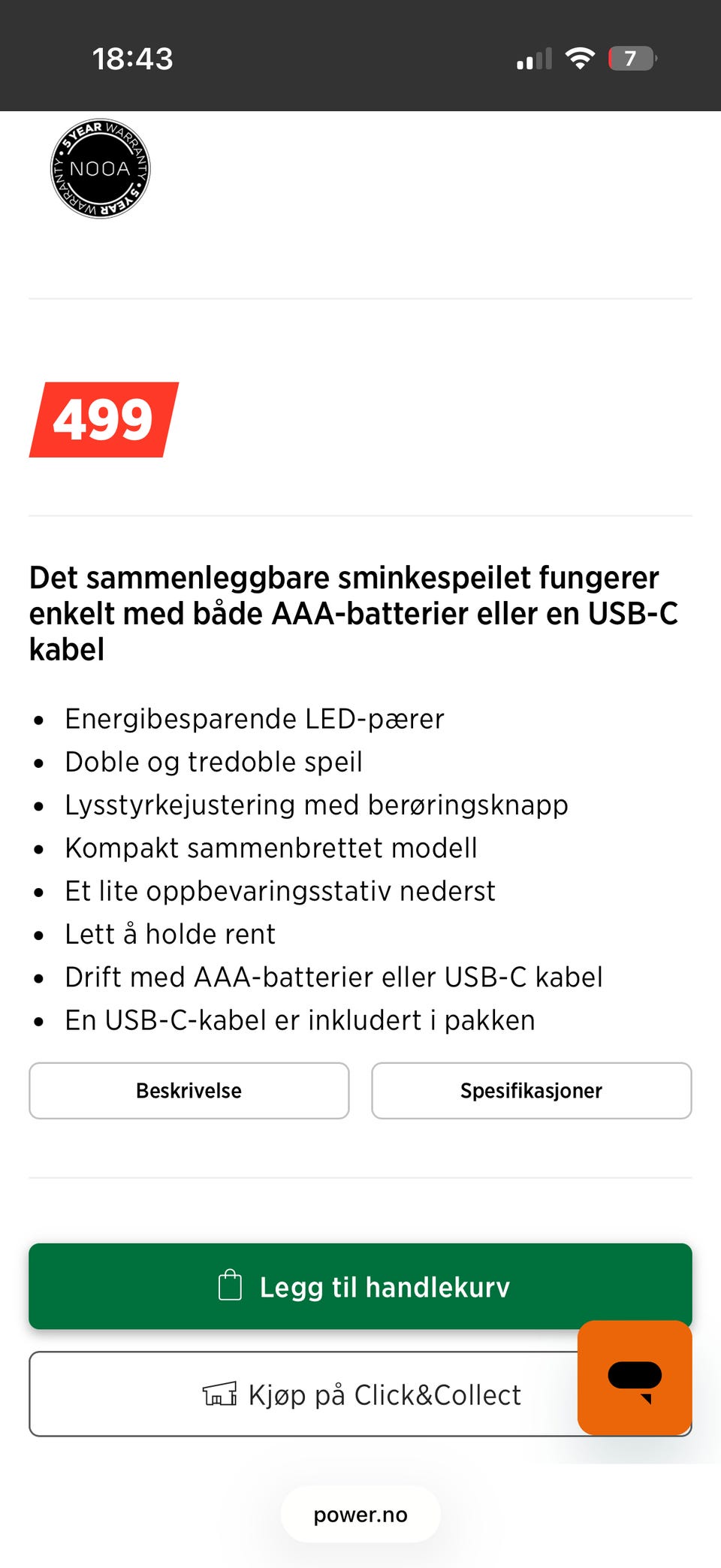Switch to the Beskrivelse tab
The image size is (721, 1568).
(x=189, y=1090)
